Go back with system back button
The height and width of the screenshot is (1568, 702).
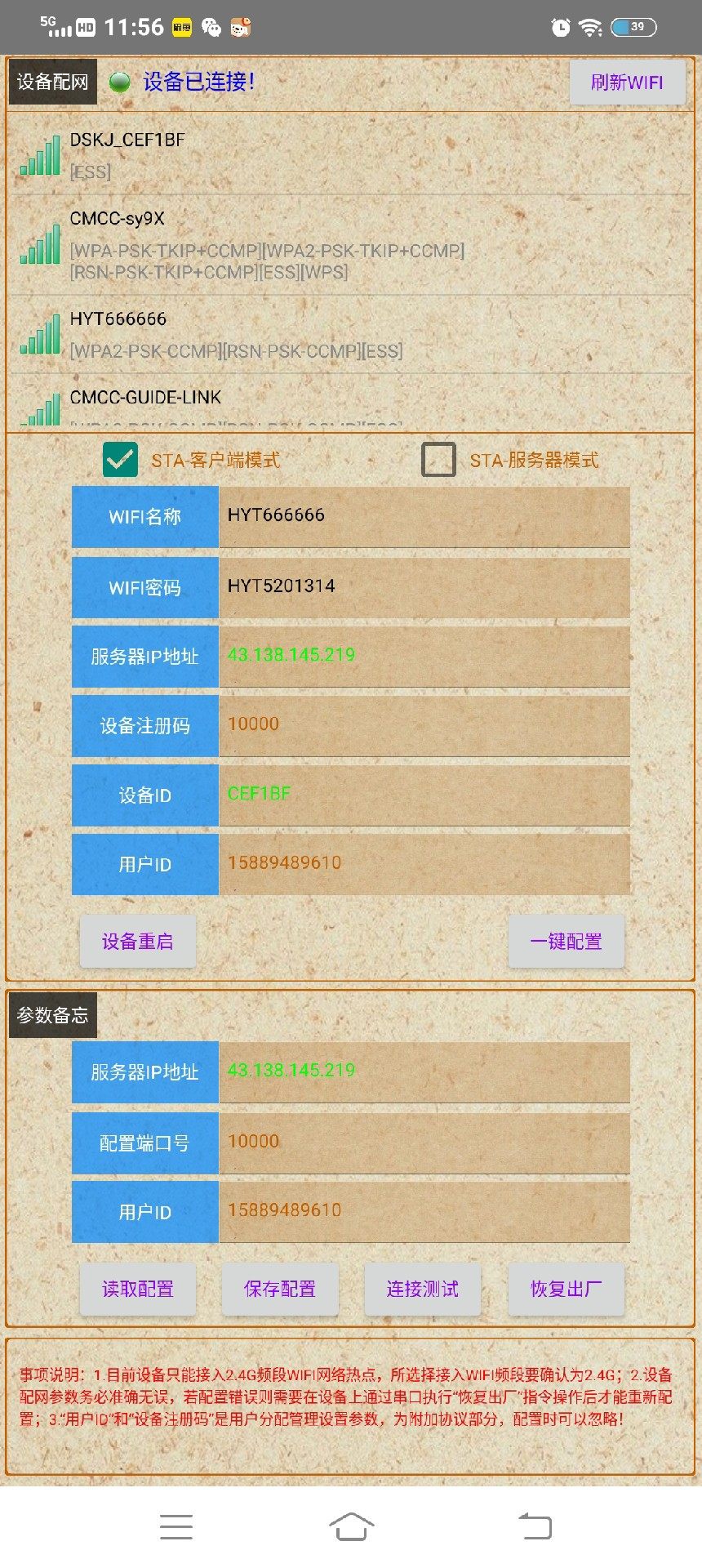[x=535, y=1526]
